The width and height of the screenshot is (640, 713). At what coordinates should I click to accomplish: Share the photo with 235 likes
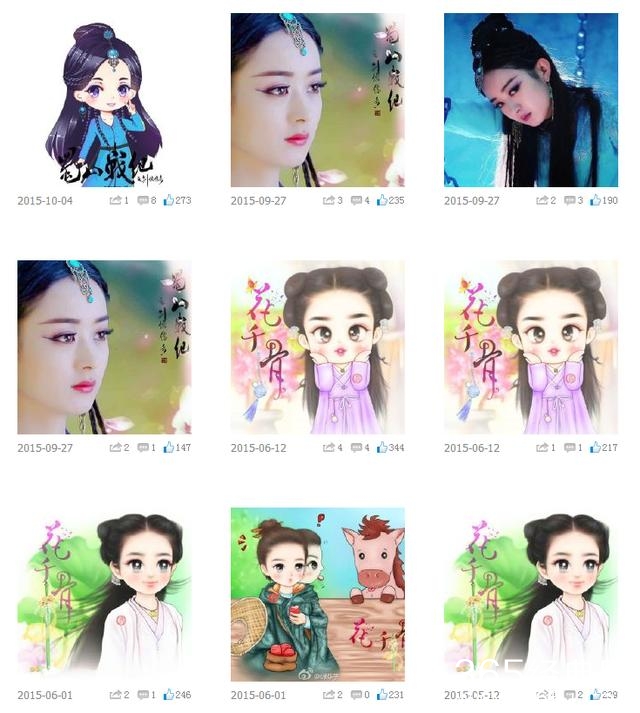click(x=328, y=201)
